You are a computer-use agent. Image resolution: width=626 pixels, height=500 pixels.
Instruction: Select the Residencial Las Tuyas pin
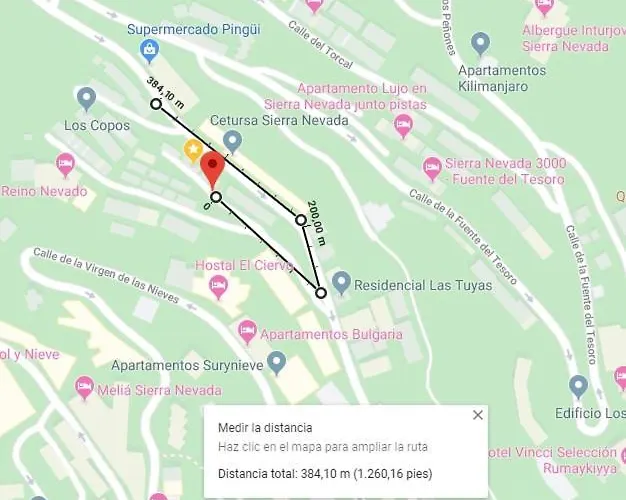coord(341,284)
